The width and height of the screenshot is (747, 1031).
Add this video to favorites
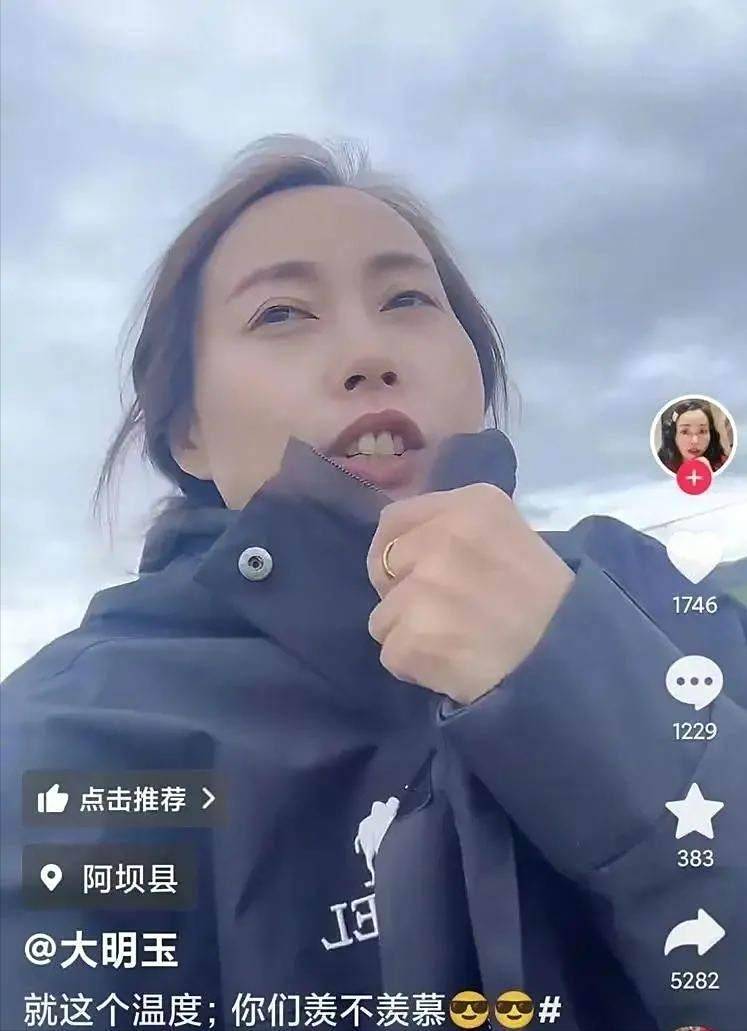click(x=694, y=811)
